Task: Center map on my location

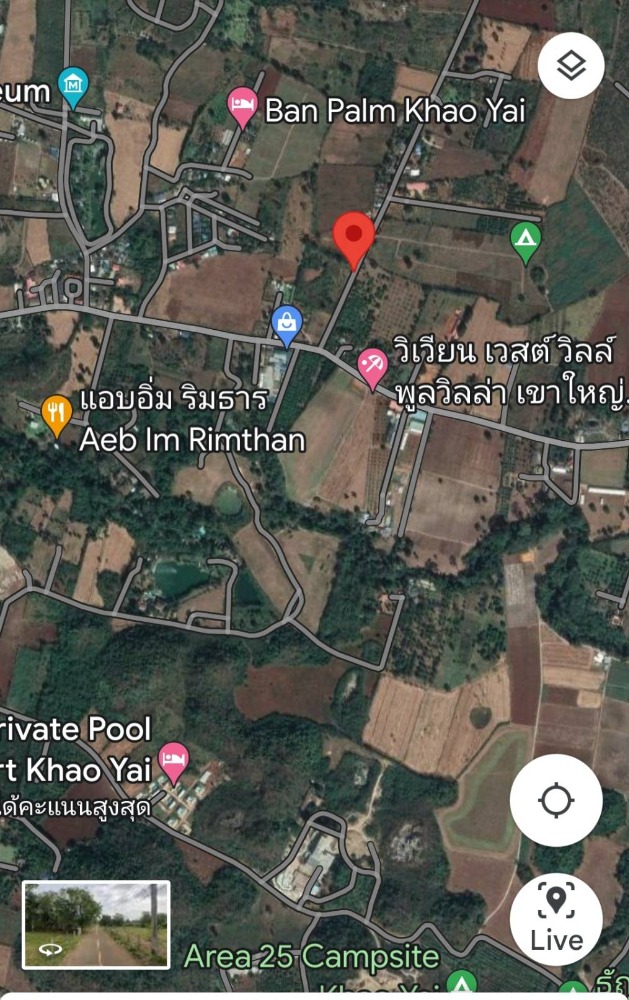Action: (x=556, y=800)
